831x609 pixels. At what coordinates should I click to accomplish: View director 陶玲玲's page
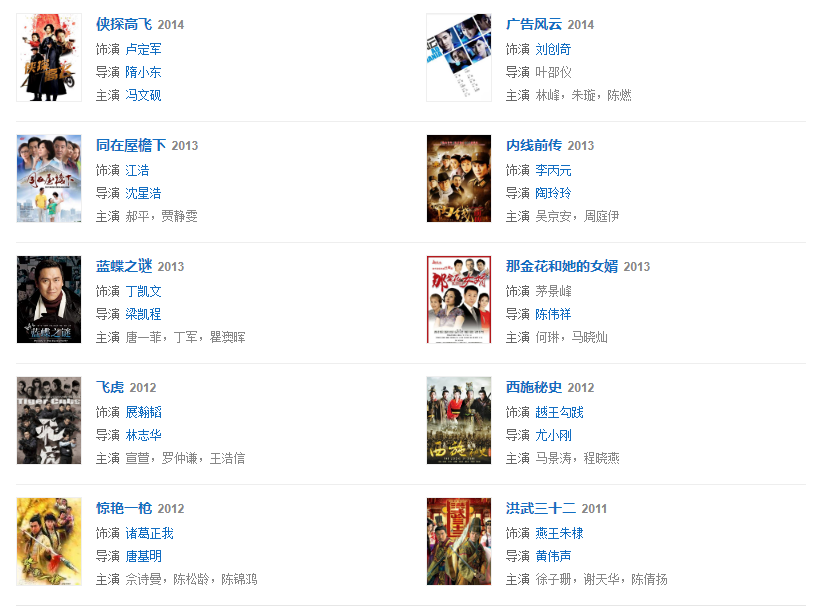553,193
